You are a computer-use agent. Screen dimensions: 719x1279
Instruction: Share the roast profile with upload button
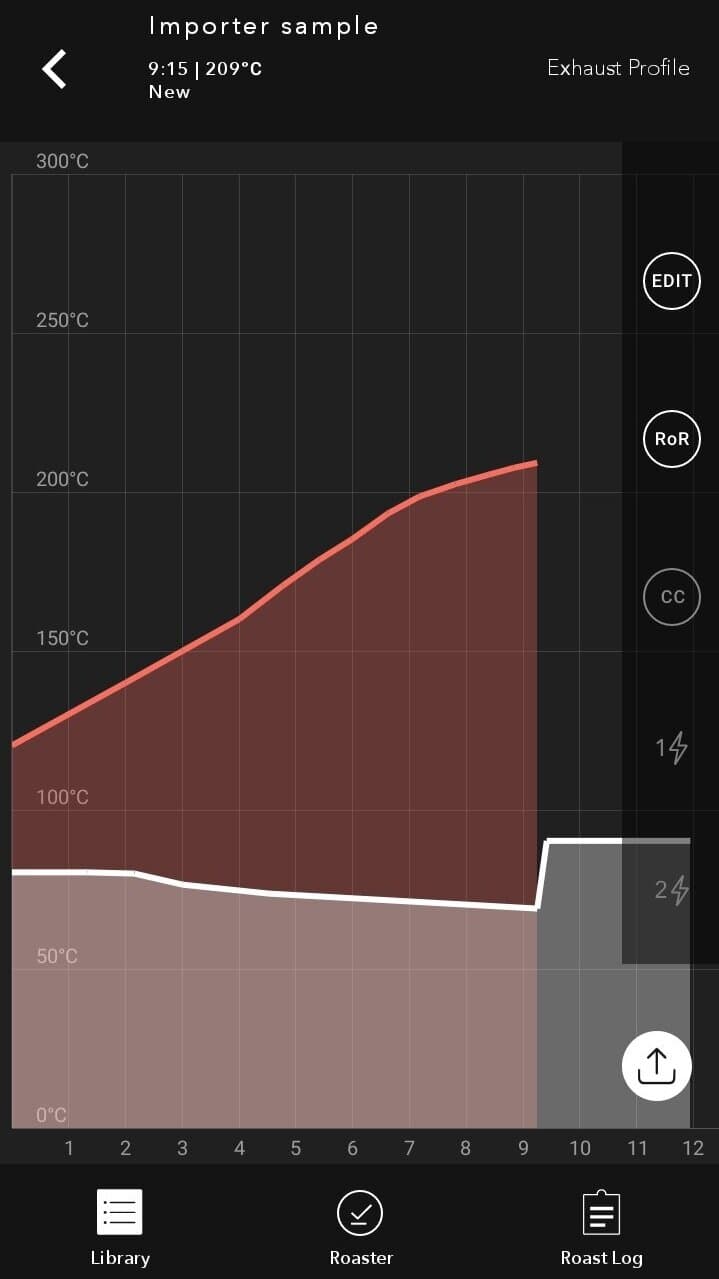point(657,1066)
